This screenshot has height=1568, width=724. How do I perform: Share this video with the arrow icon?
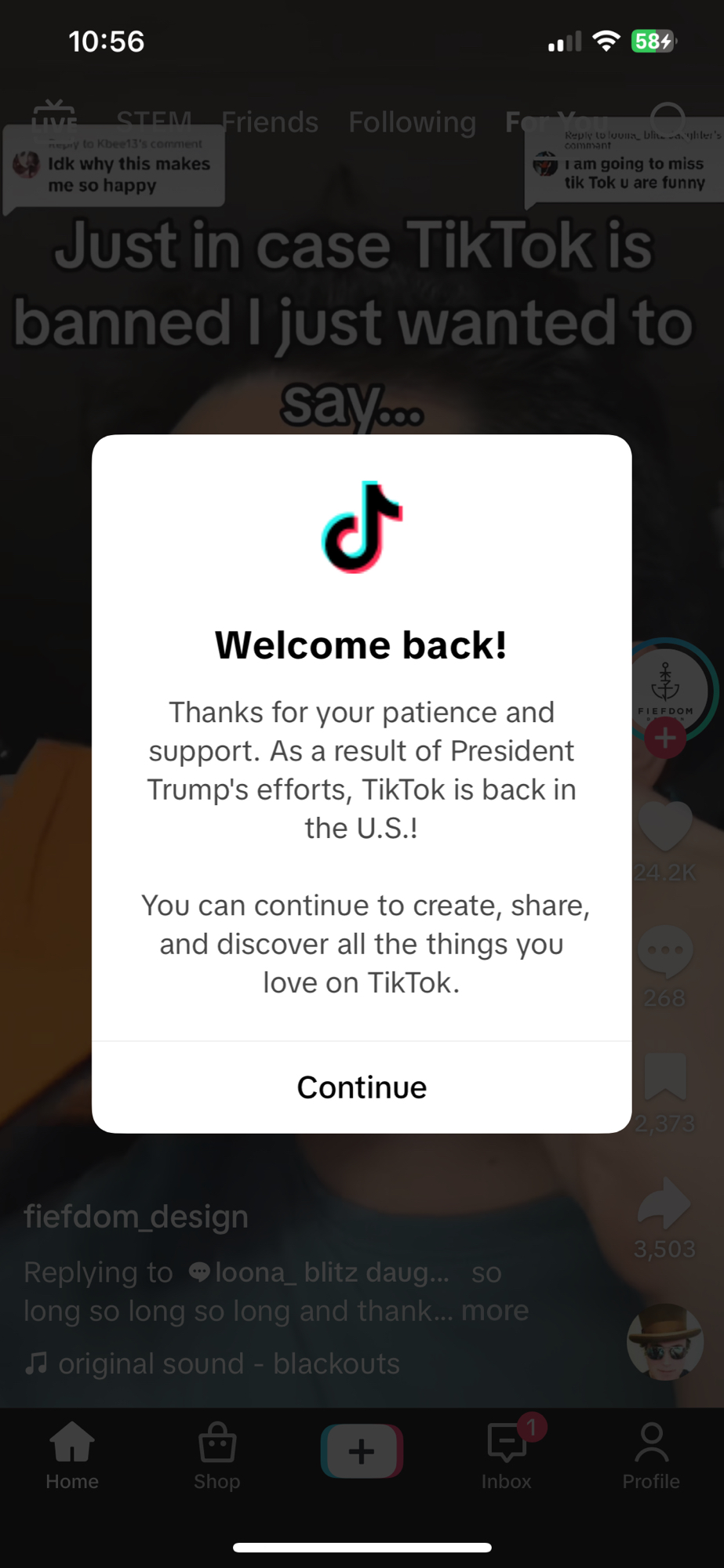tap(664, 1203)
